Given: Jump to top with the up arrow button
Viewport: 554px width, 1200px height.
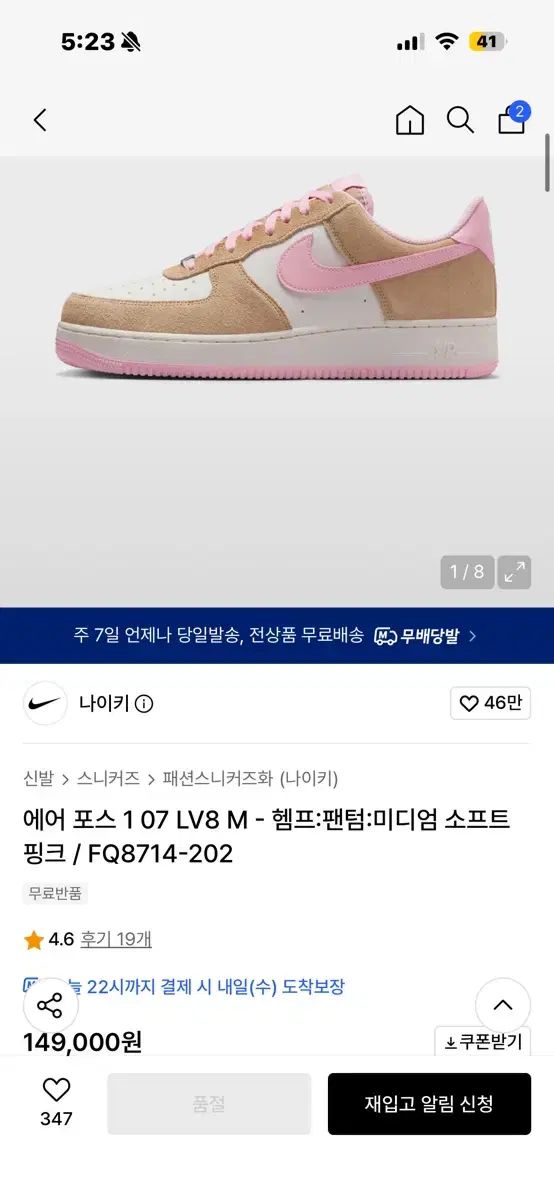Looking at the screenshot, I should 503,1006.
